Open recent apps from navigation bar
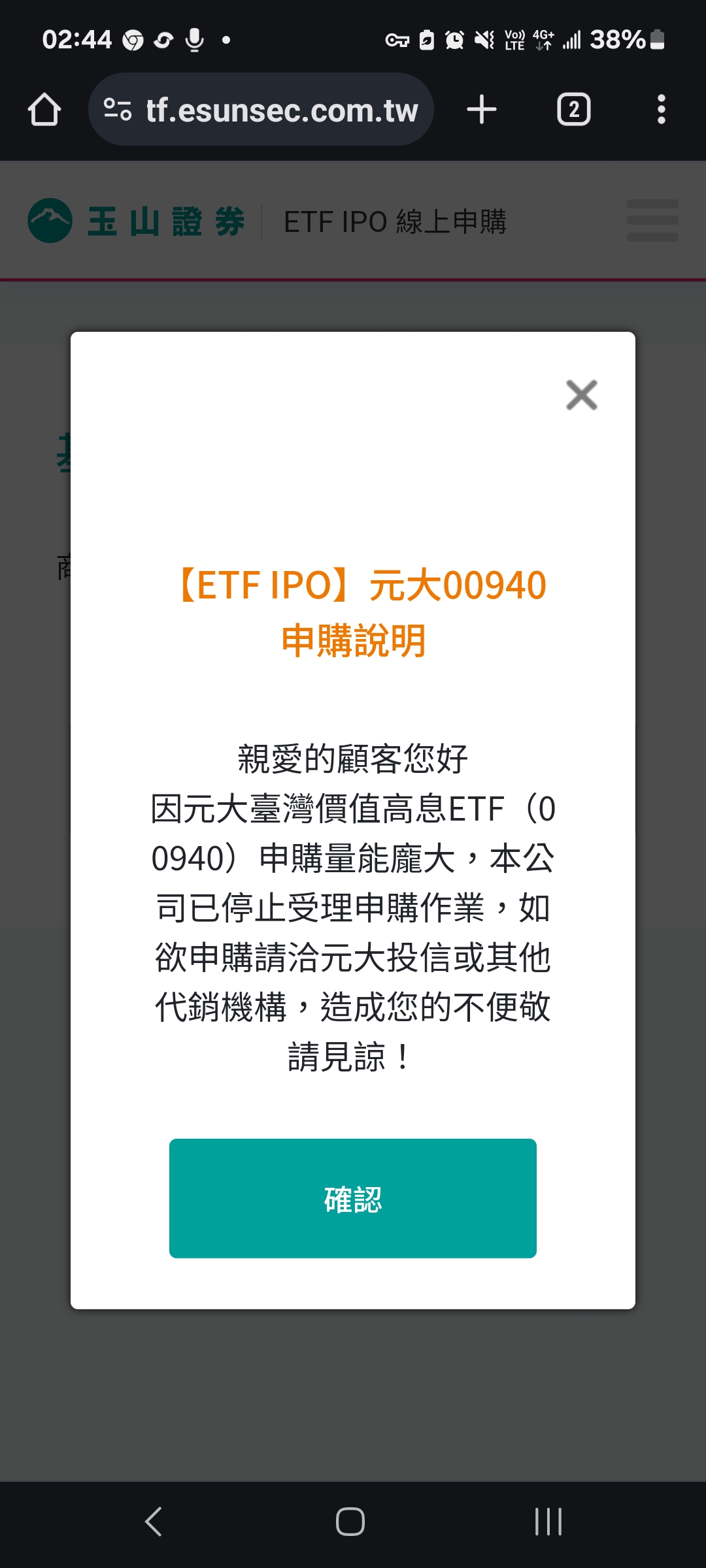706x1568 pixels. click(x=549, y=1520)
